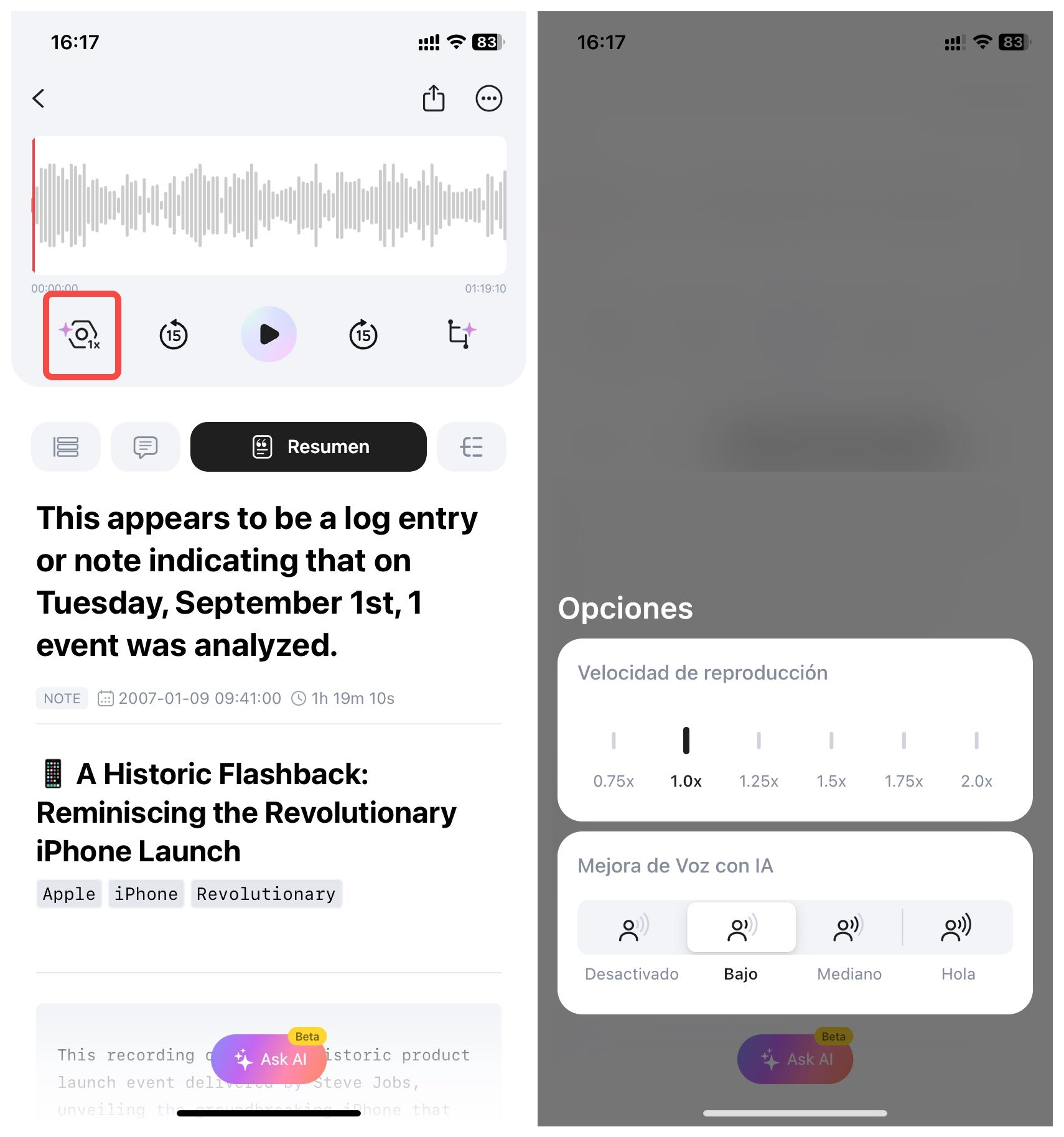Skip forward 15 seconds

pyautogui.click(x=363, y=335)
